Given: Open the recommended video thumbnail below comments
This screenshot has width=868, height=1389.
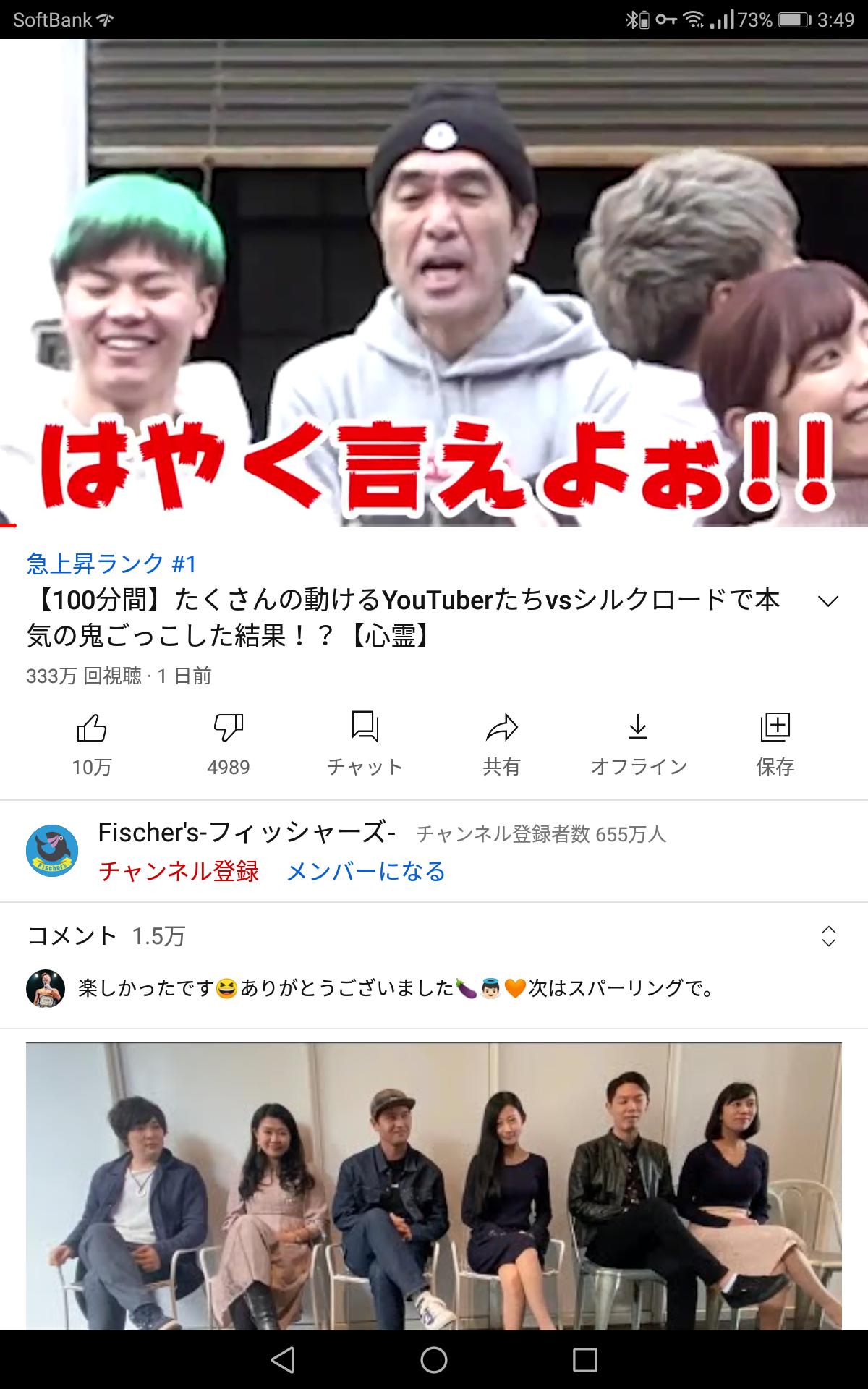Looking at the screenshot, I should click(434, 1186).
